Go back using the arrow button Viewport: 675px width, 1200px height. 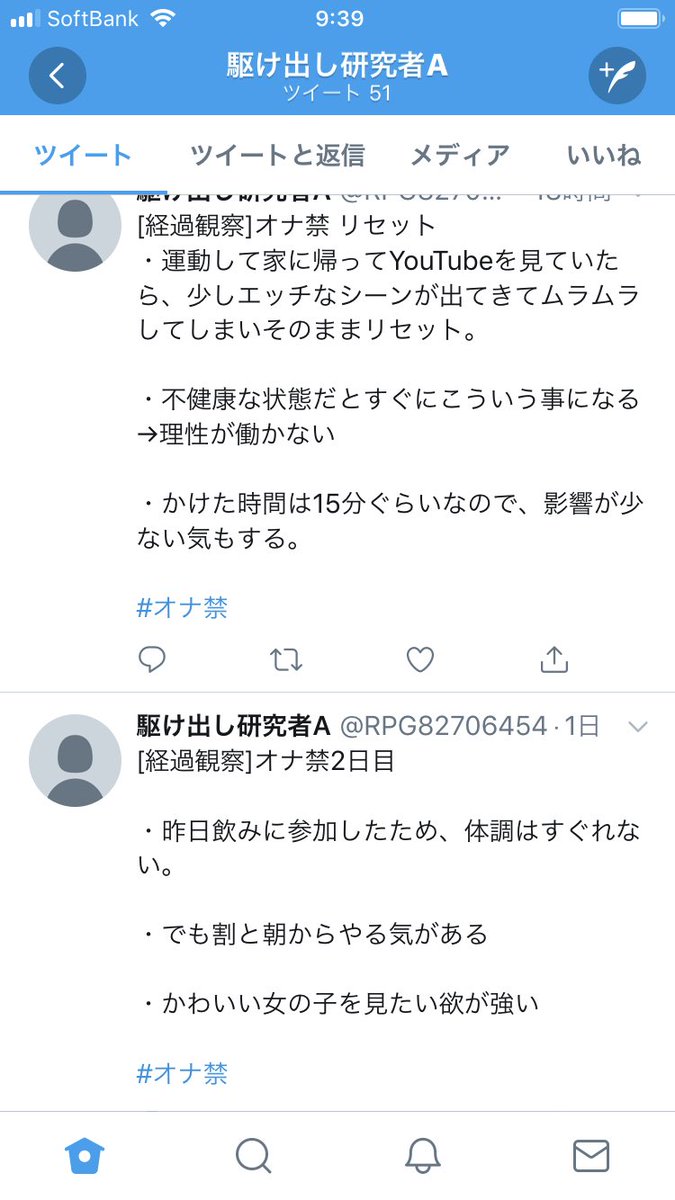click(x=57, y=76)
